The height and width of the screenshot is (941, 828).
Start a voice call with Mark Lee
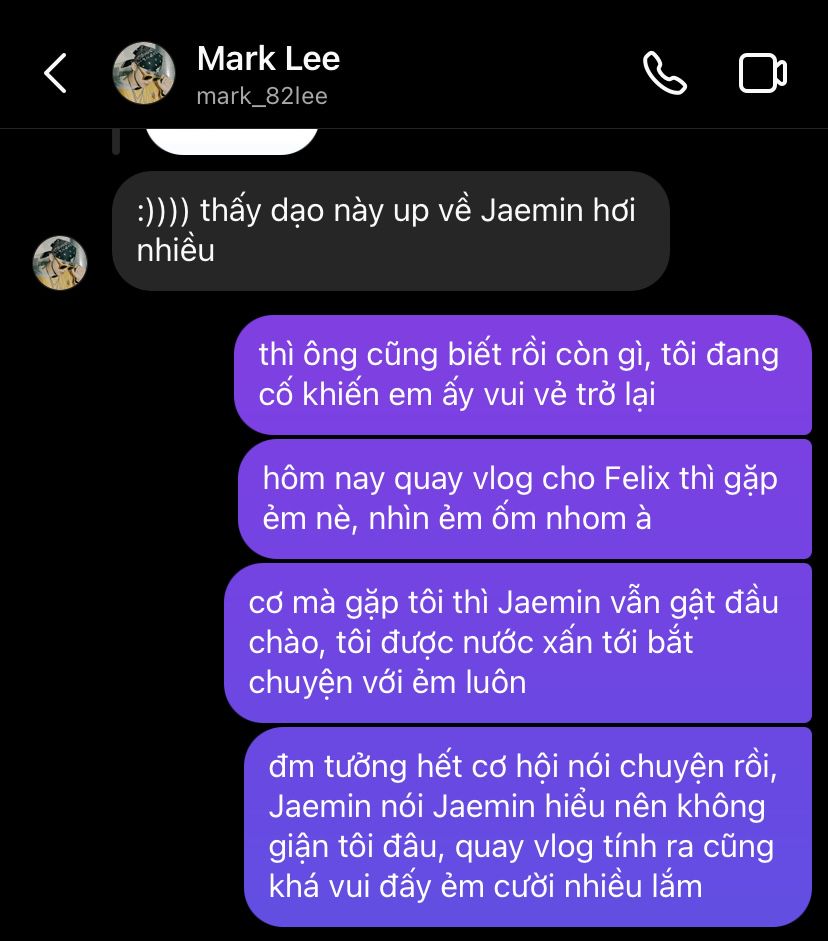[x=664, y=73]
